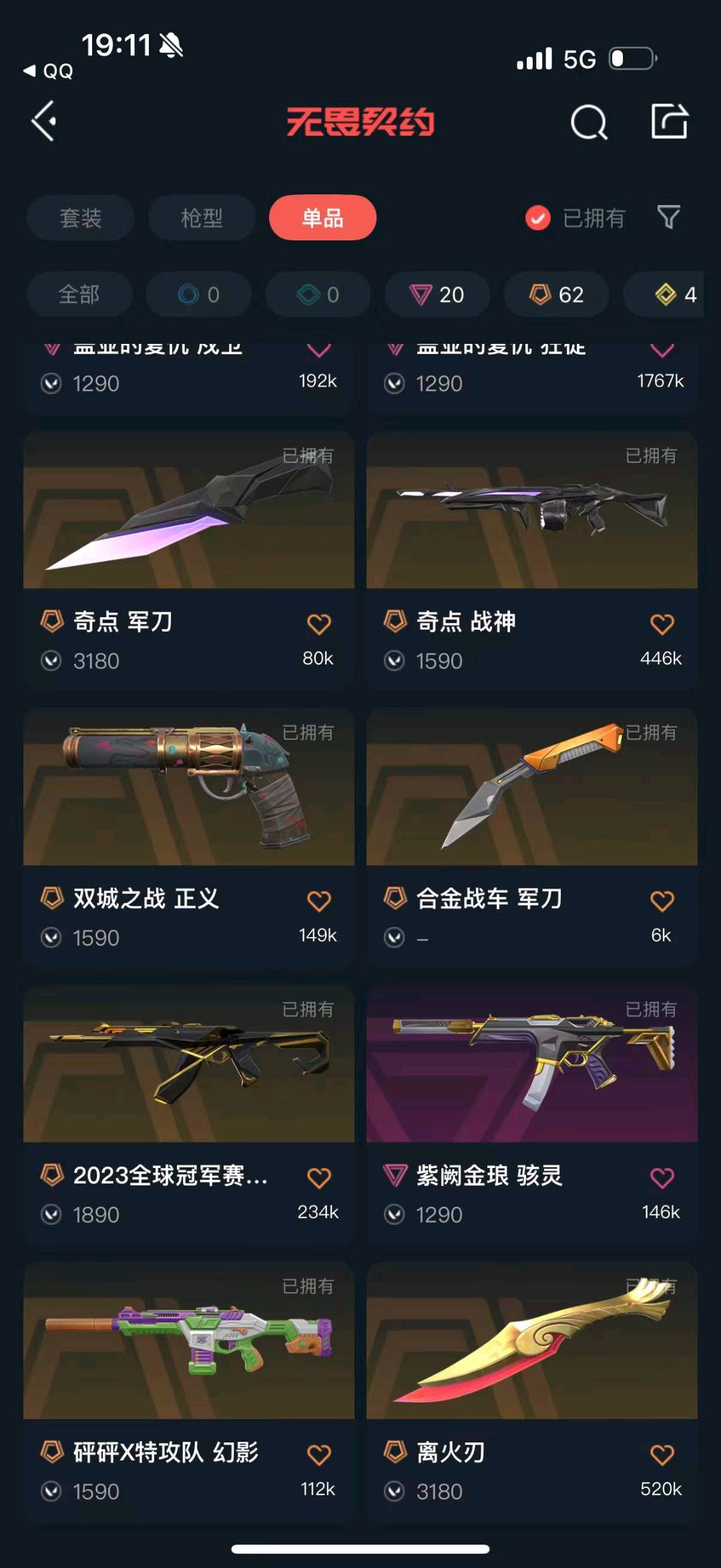Select the 单品 tab

point(322,218)
